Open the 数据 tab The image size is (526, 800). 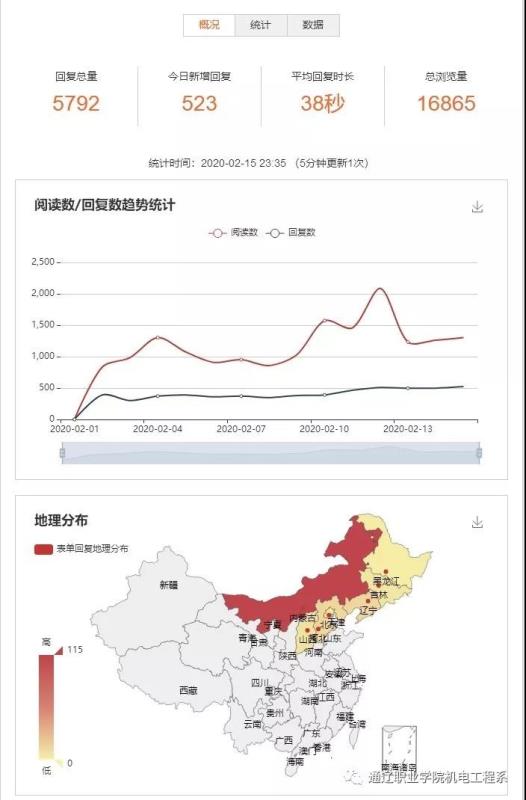pos(313,25)
